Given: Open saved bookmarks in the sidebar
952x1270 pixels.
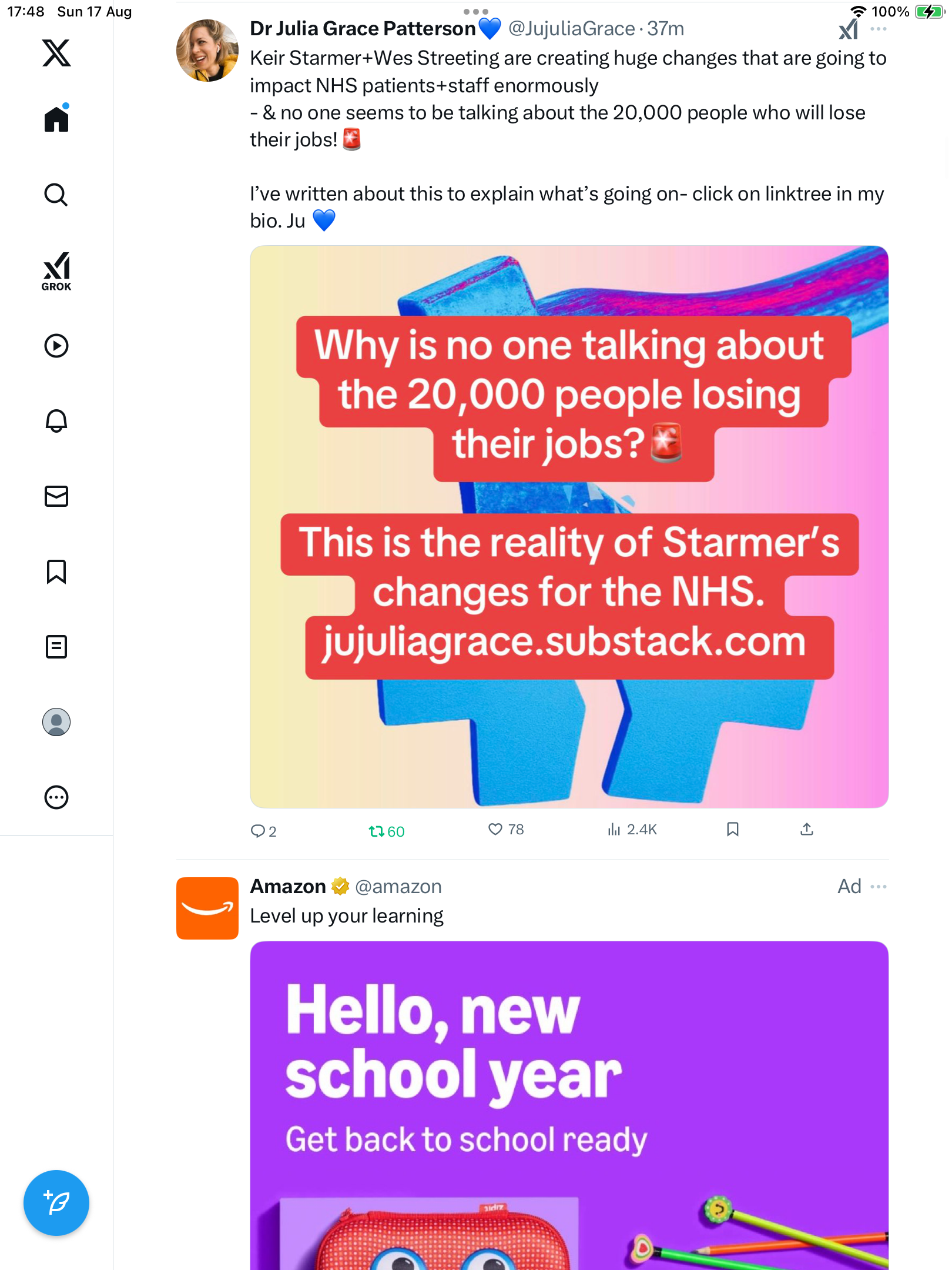Looking at the screenshot, I should coord(56,571).
